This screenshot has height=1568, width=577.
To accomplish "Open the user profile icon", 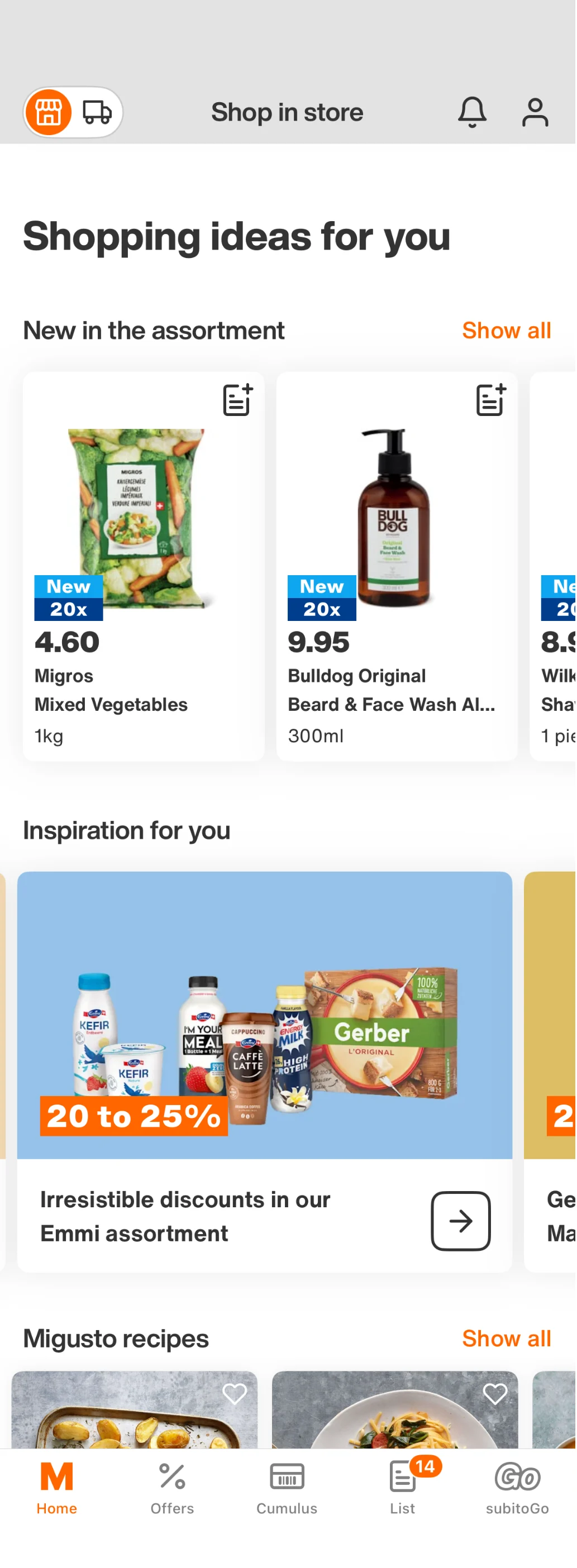I will (x=536, y=113).
